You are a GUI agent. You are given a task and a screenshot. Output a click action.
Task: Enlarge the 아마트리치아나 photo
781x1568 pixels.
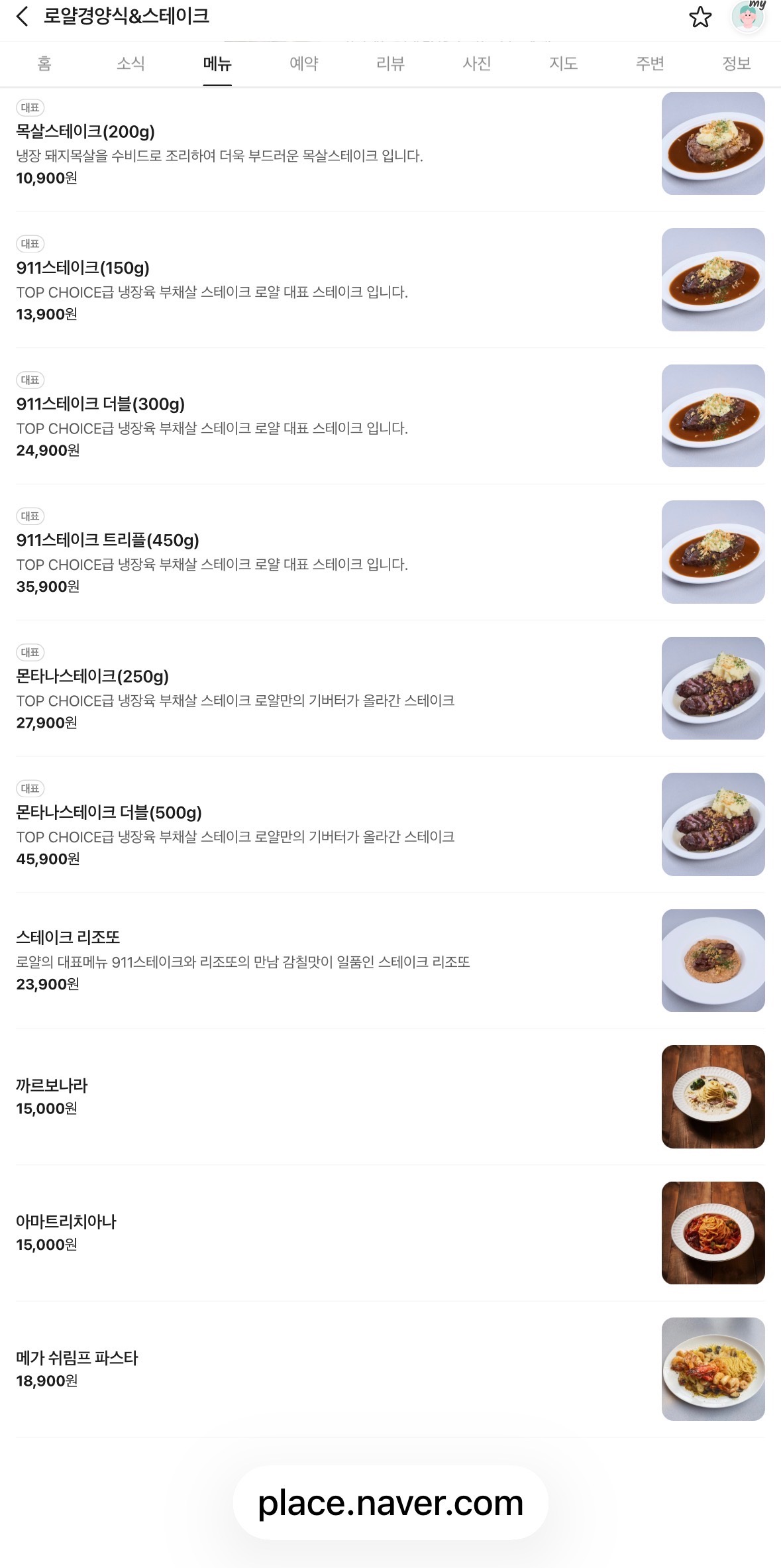coord(713,1233)
